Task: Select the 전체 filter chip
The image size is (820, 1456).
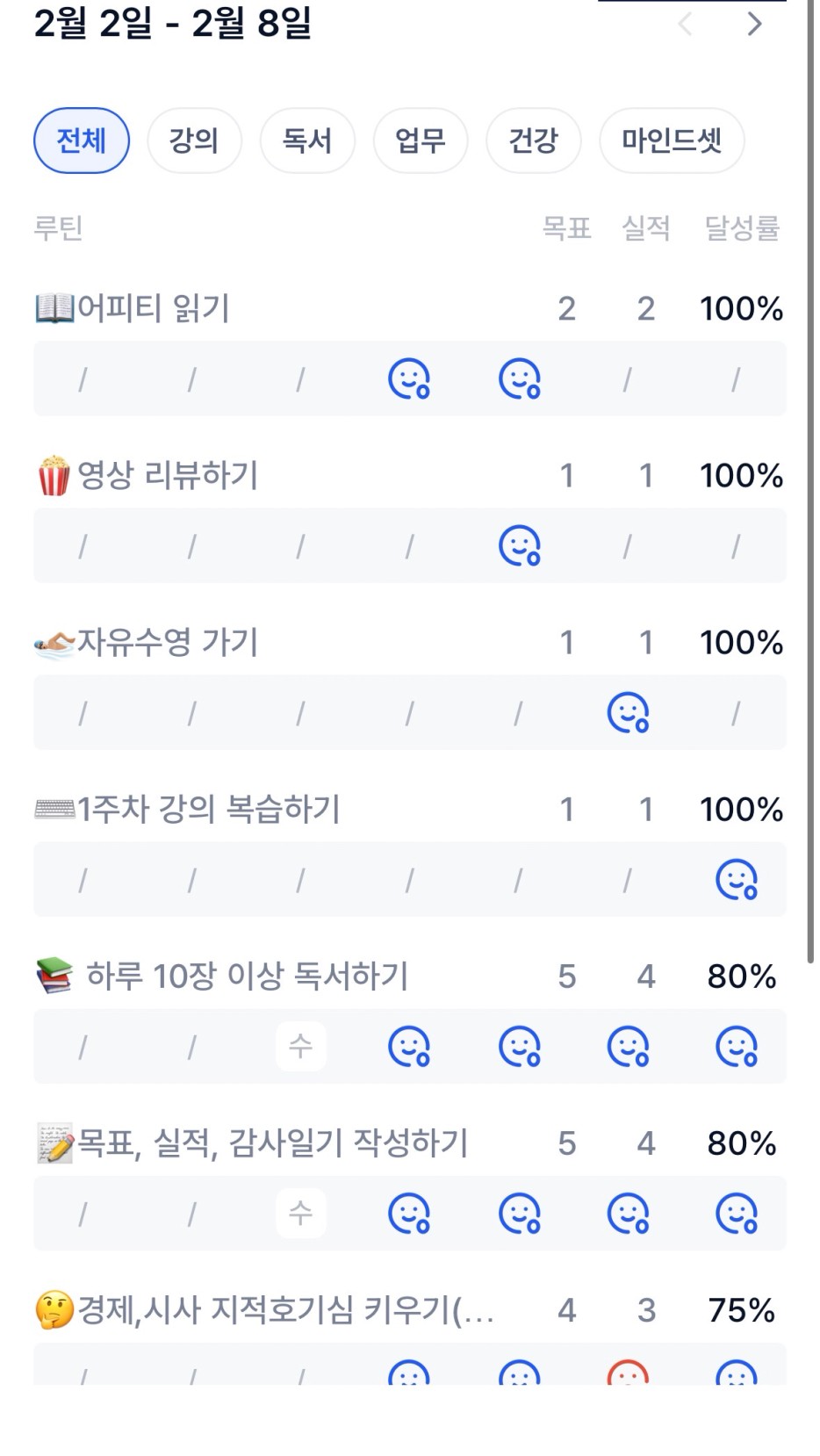Action: pyautogui.click(x=82, y=141)
